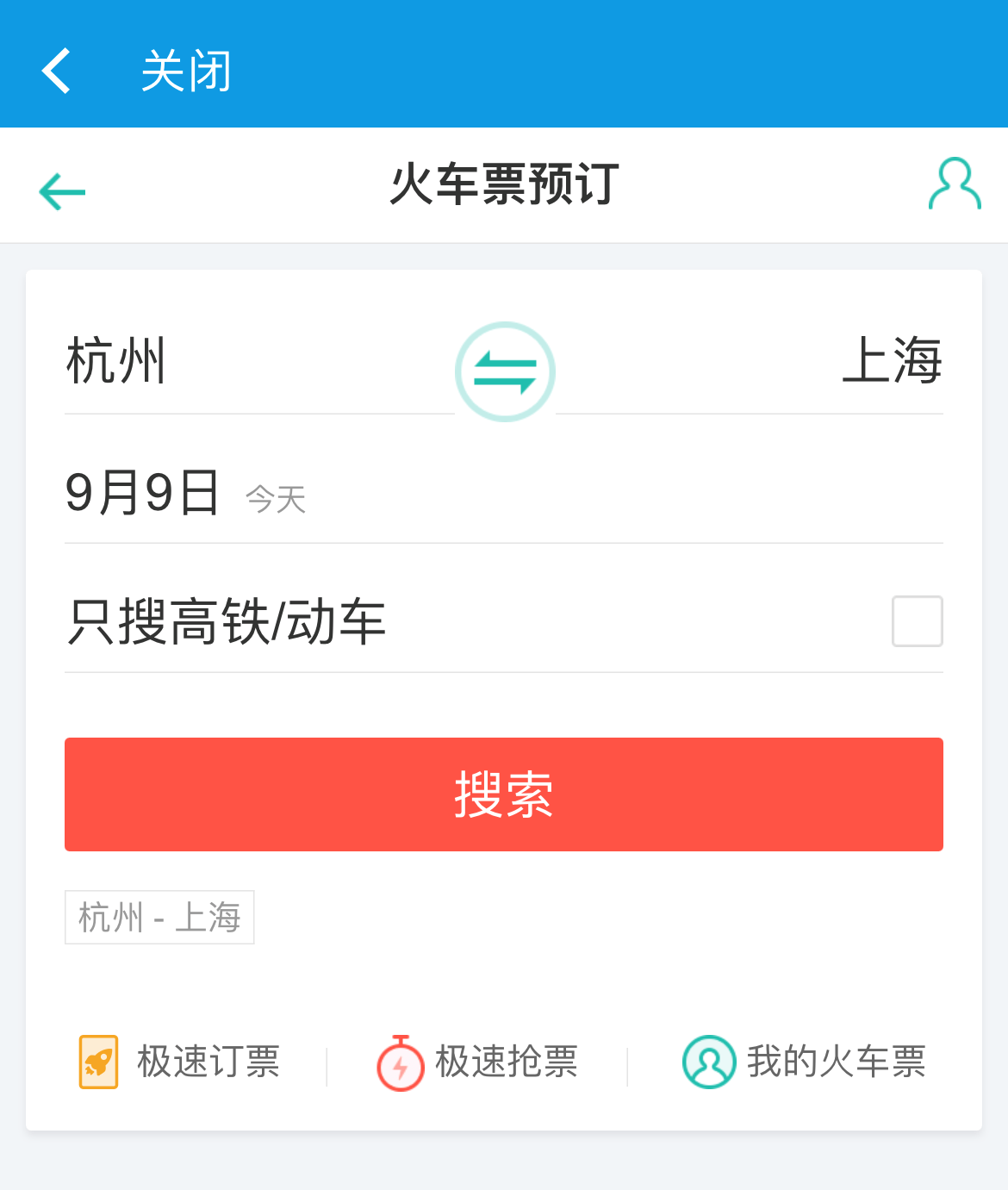The width and height of the screenshot is (1008, 1190).
Task: Click the swap arrows between 杭州 and 上海
Action: coord(505,371)
